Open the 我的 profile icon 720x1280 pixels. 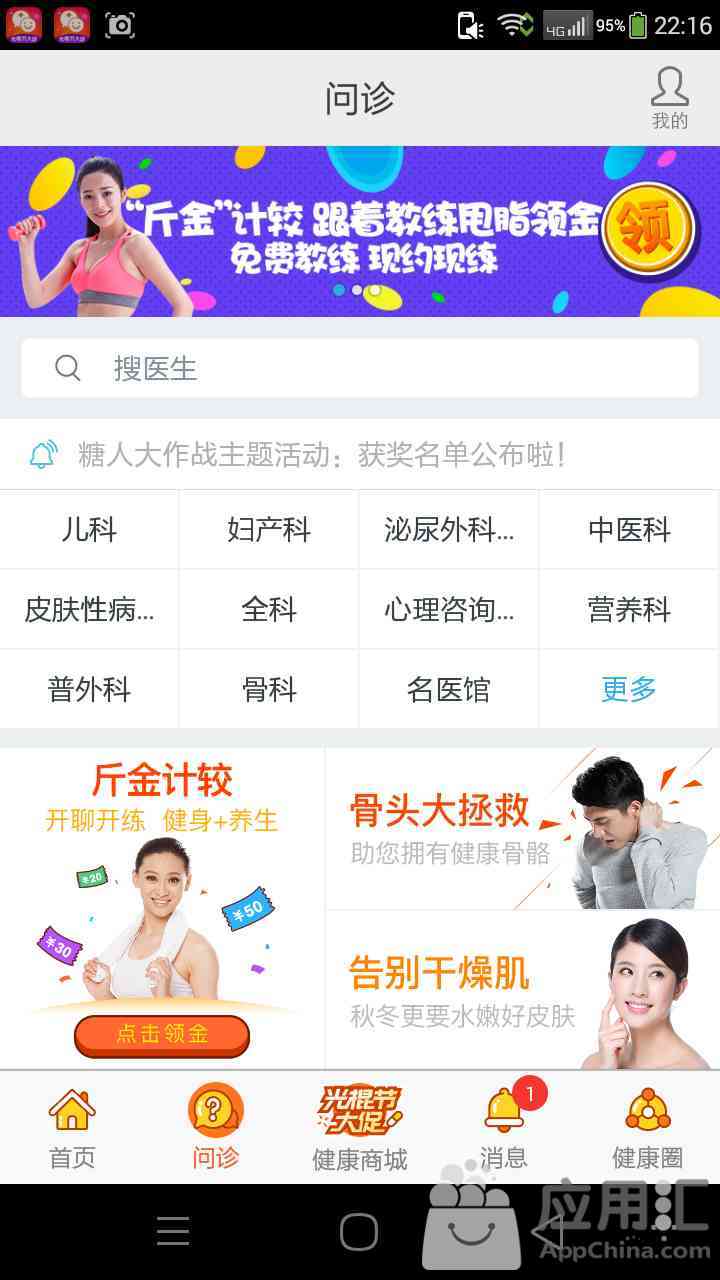tap(669, 98)
